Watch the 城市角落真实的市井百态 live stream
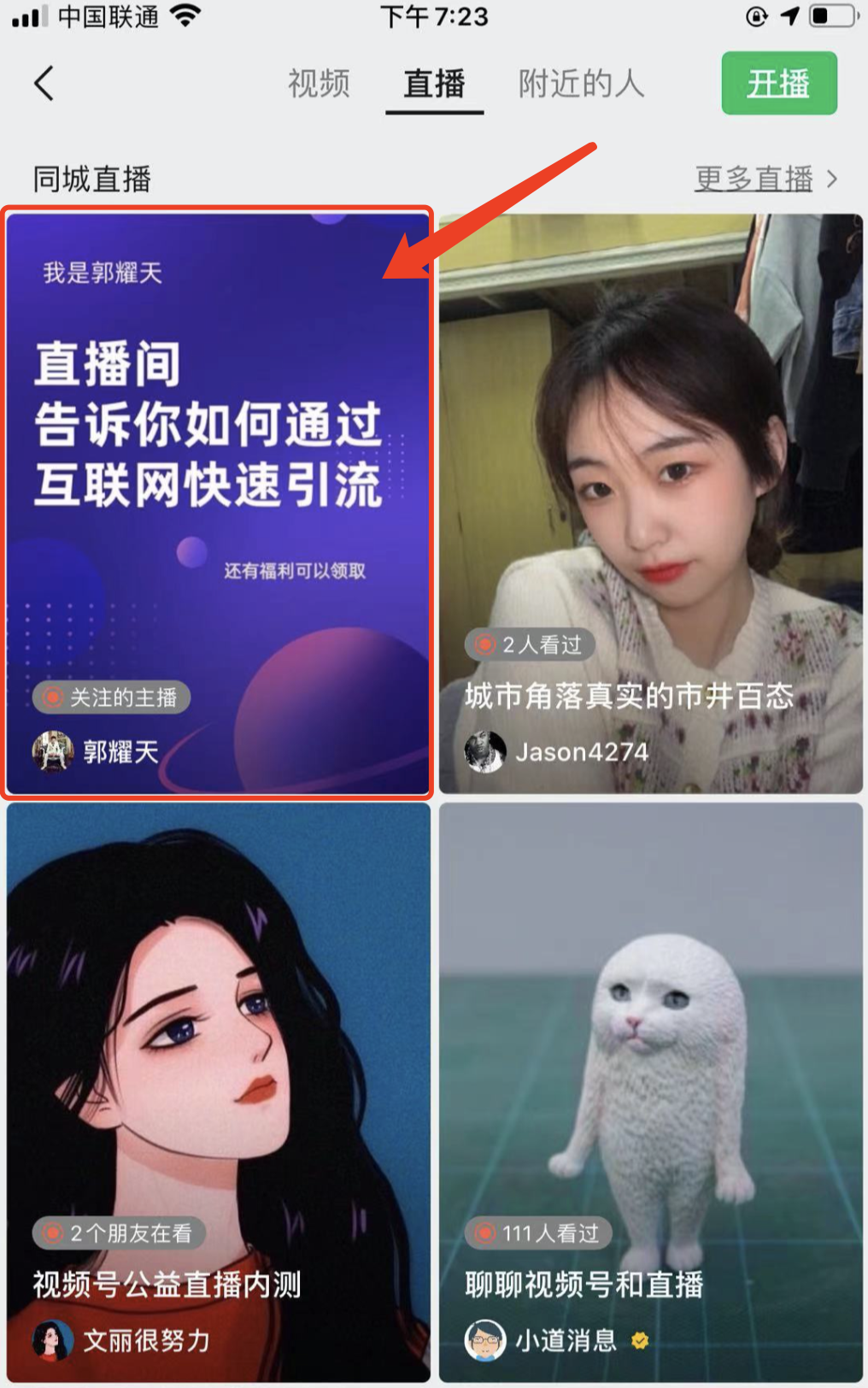 click(650, 503)
